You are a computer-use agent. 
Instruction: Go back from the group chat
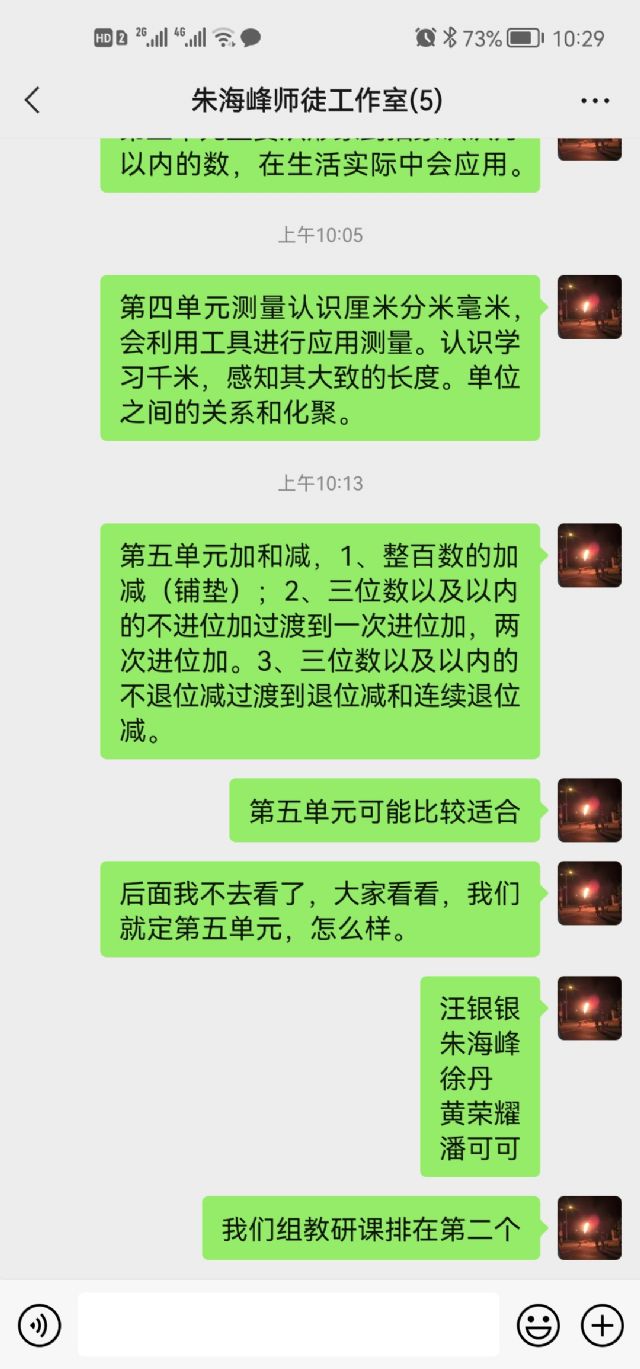(x=32, y=100)
